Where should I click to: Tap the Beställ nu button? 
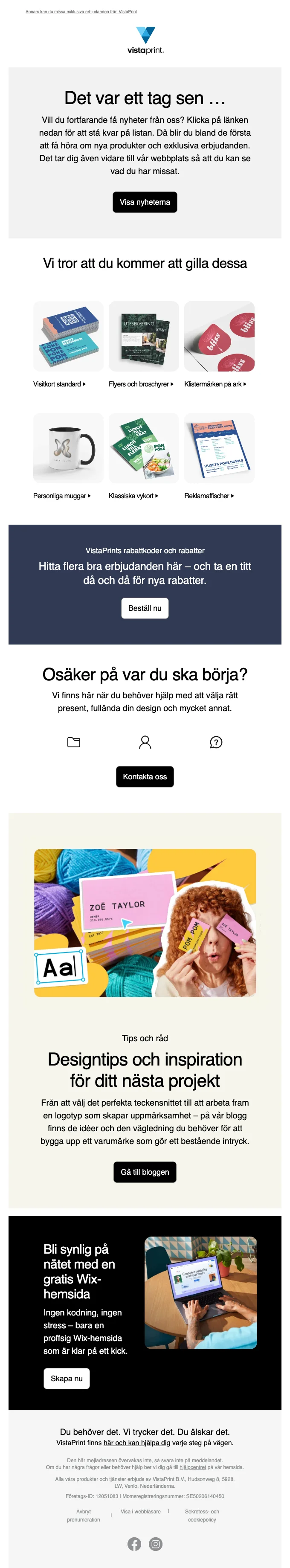click(145, 608)
